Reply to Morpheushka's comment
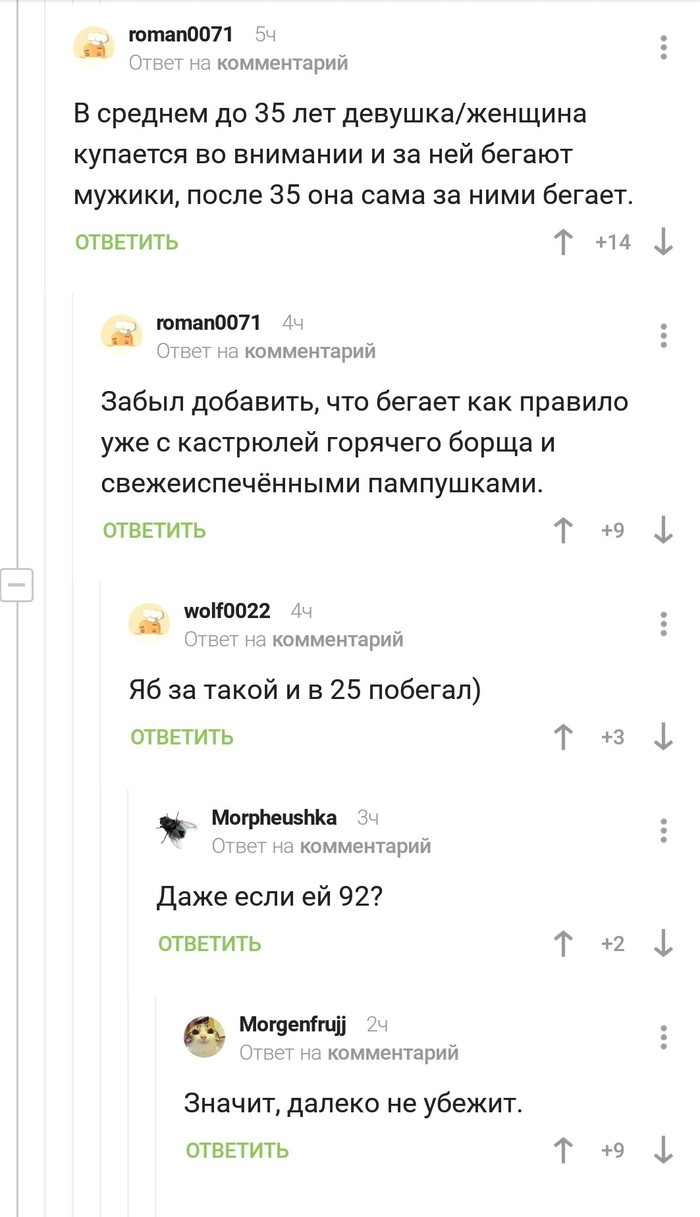The image size is (700, 1217). [209, 944]
